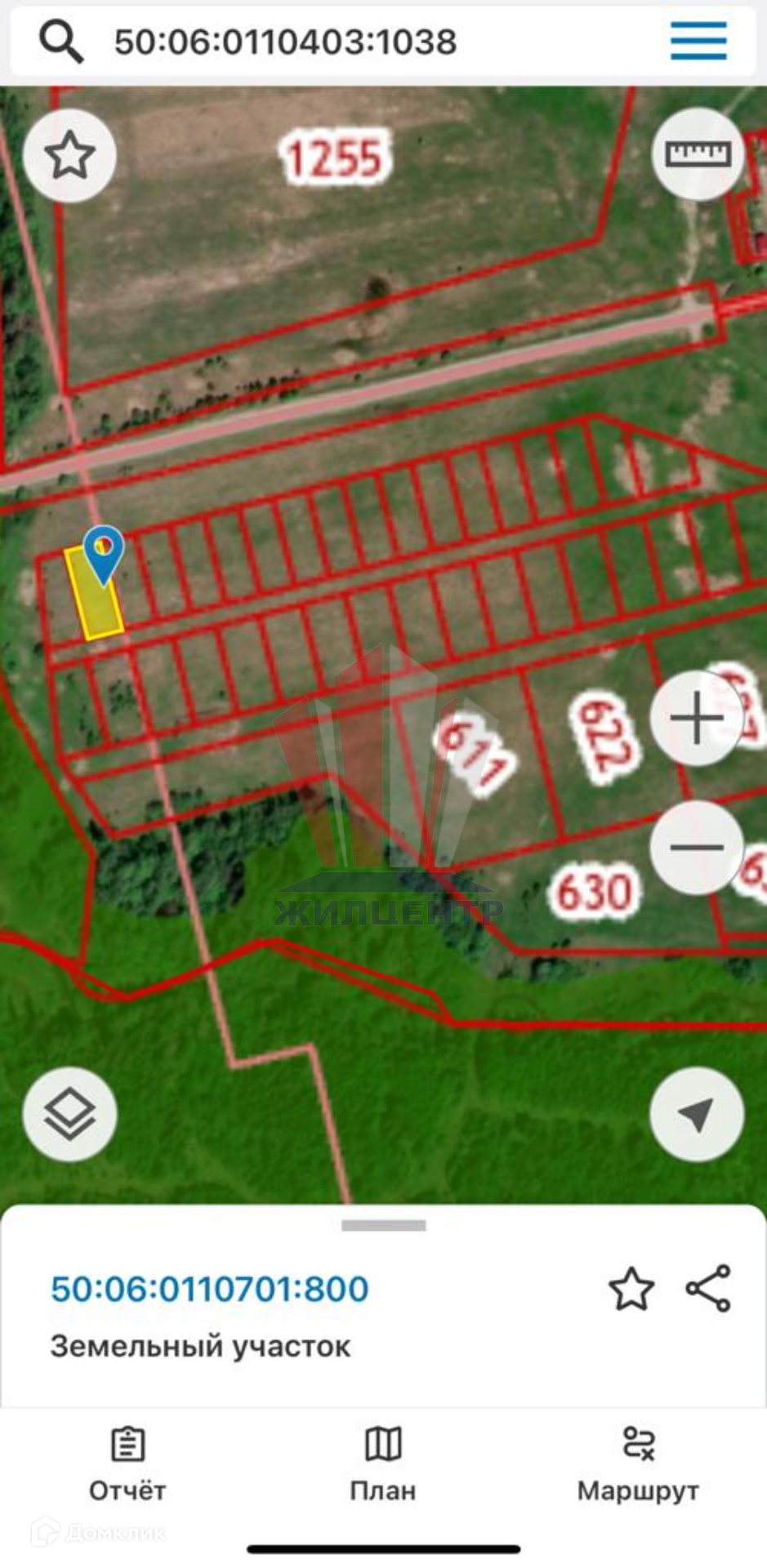Tap the magnifier search icon

click(60, 41)
